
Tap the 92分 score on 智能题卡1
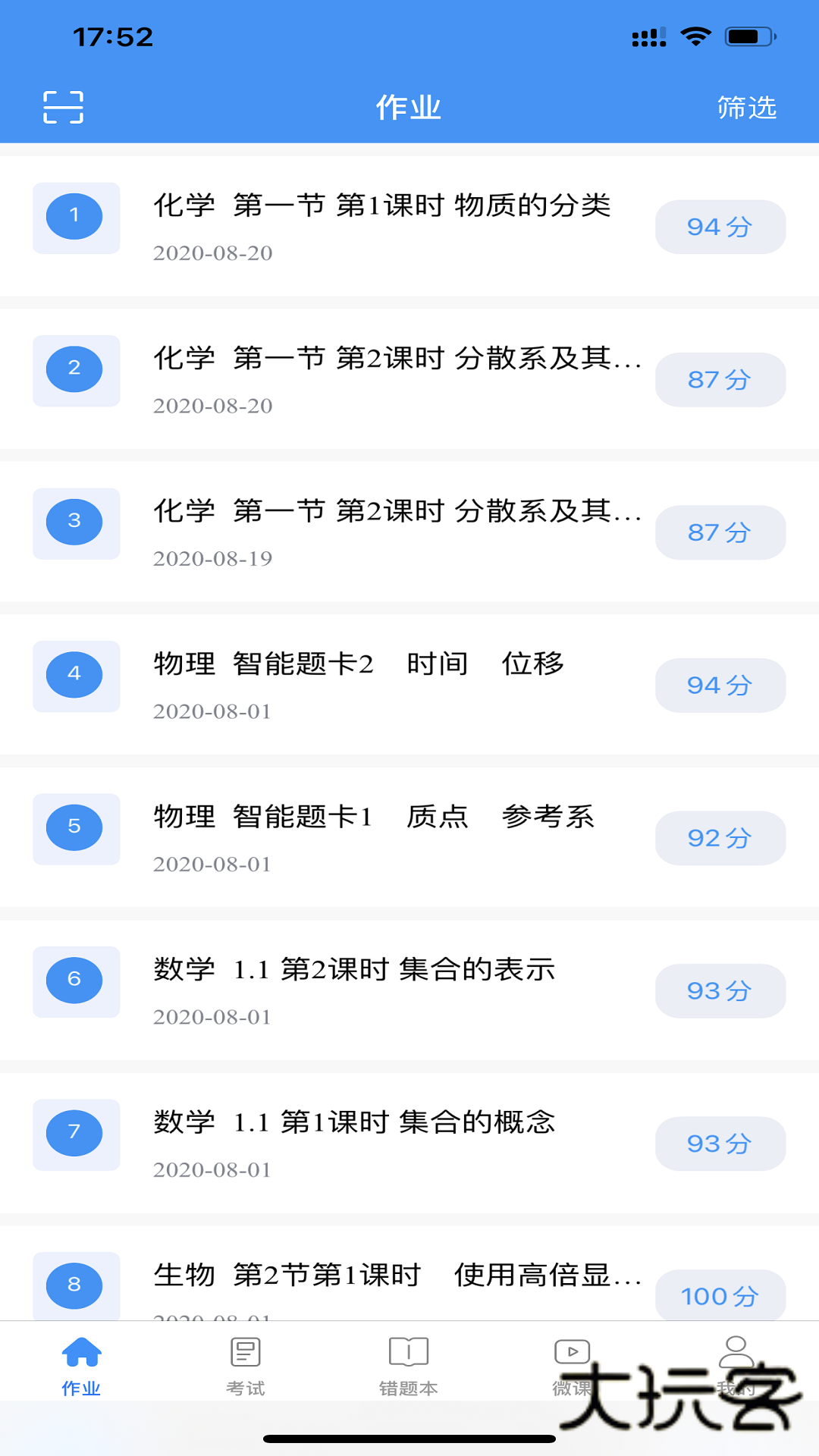(x=720, y=838)
